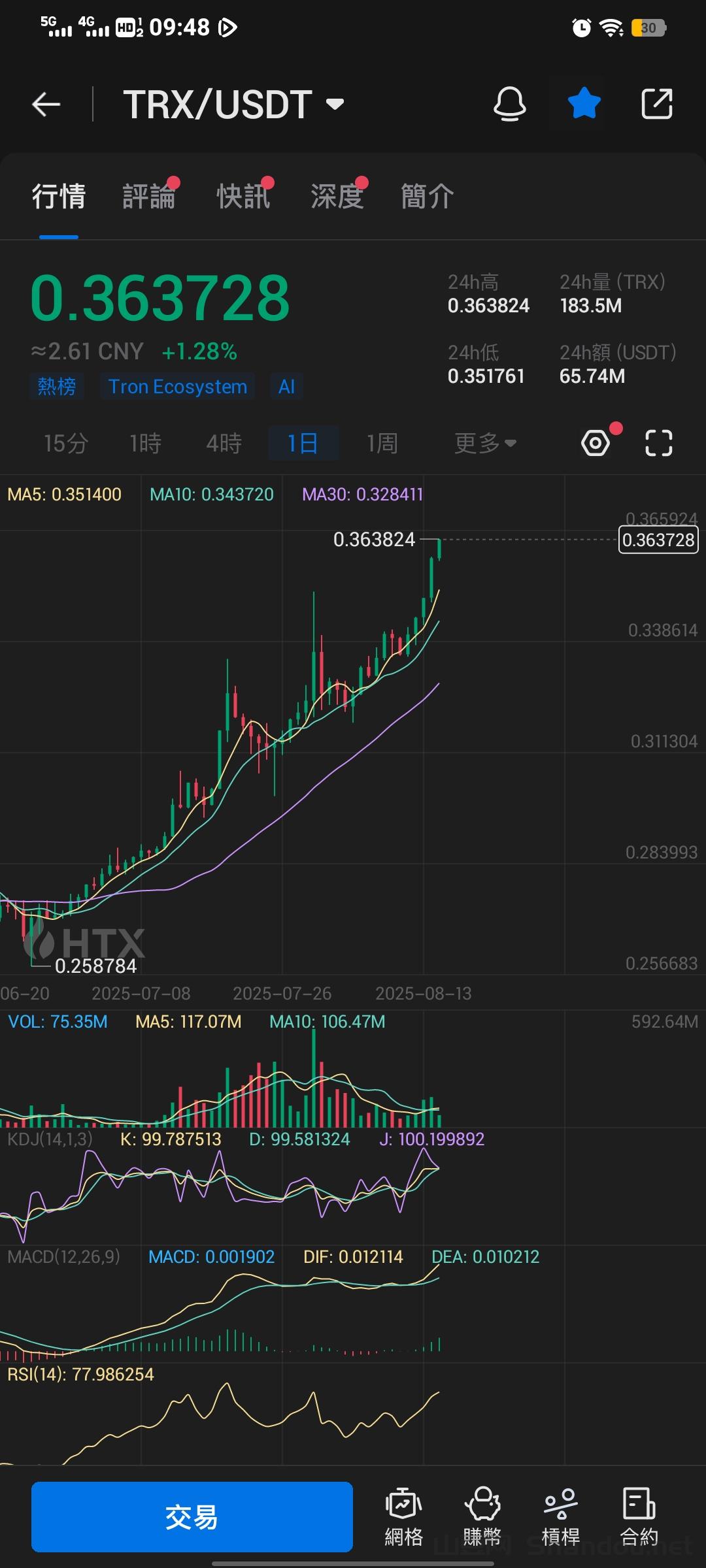The height and width of the screenshot is (1568, 706).
Task: Tap the 交易 trade button
Action: pos(192,1518)
